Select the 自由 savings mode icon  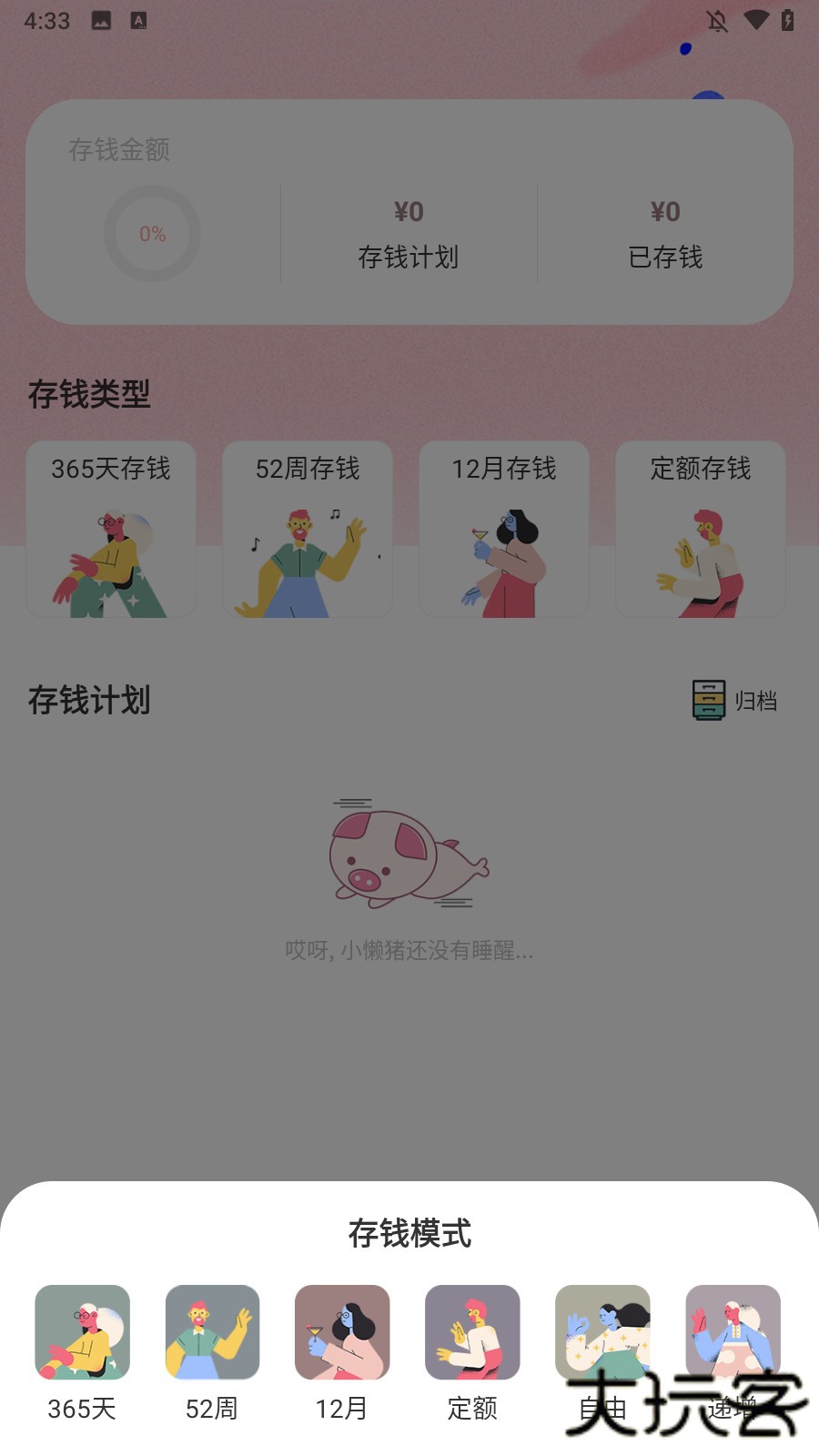(602, 1333)
